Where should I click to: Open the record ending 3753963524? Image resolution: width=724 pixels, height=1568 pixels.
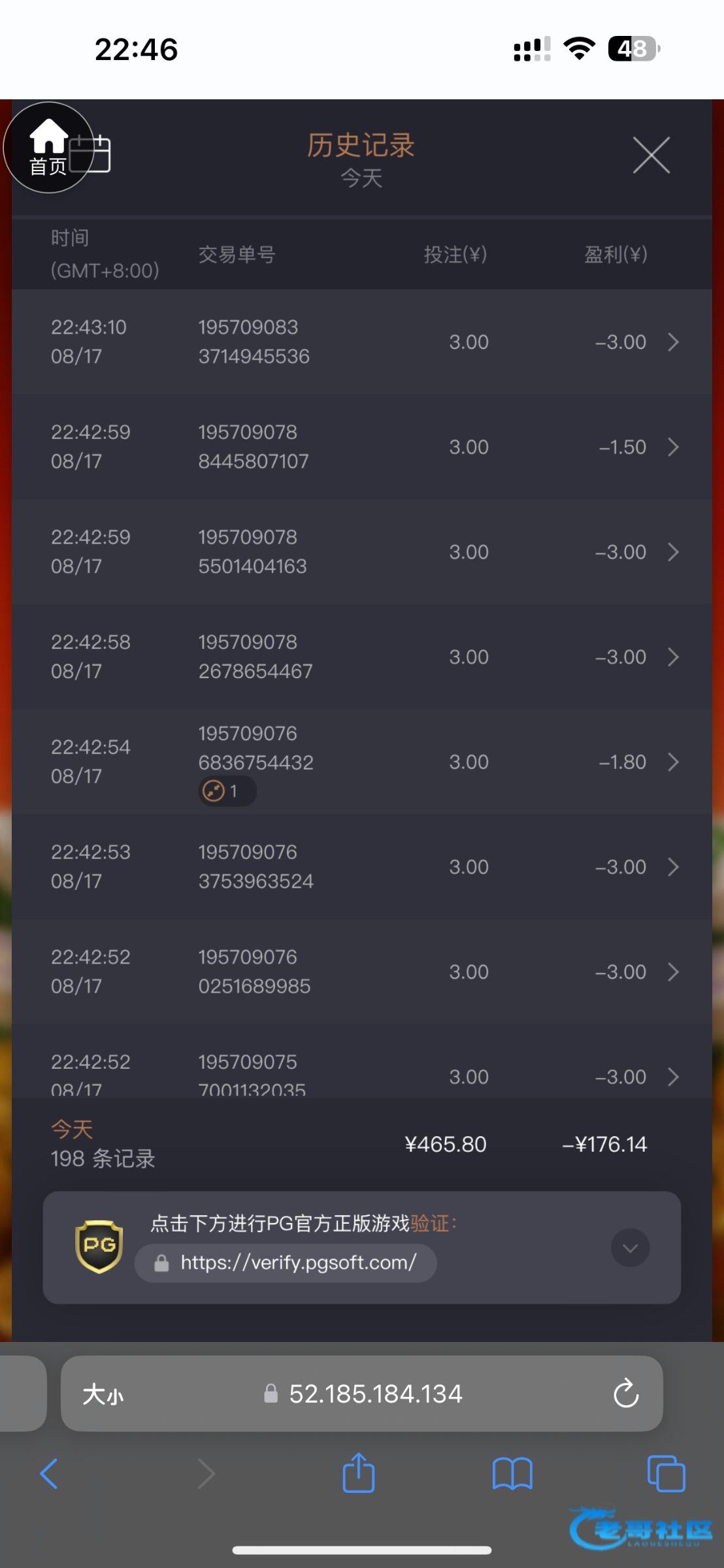pos(361,867)
